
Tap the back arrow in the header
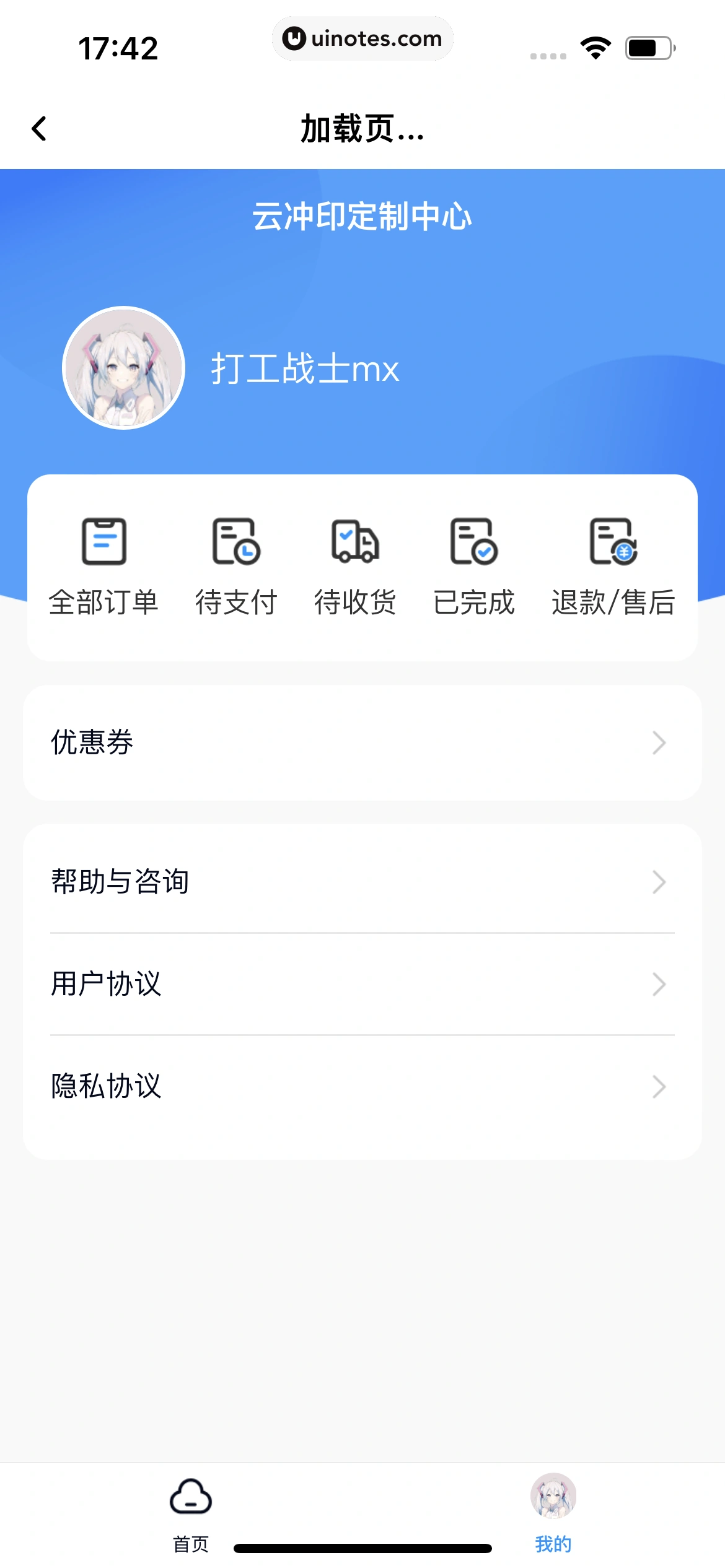point(40,129)
